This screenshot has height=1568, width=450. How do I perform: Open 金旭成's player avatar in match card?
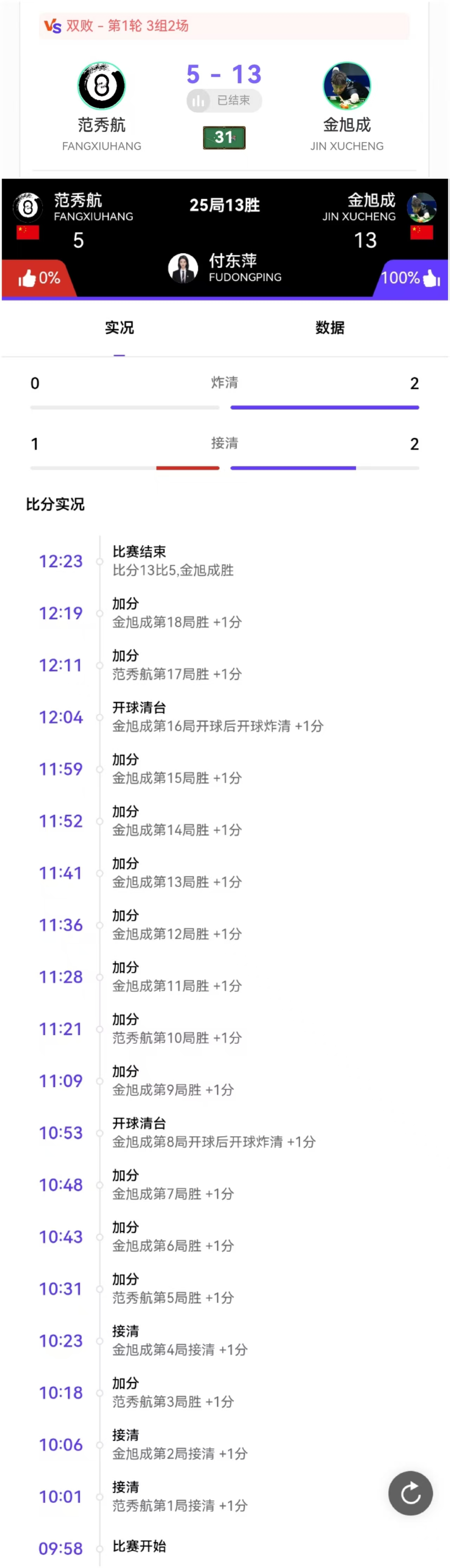point(346,86)
